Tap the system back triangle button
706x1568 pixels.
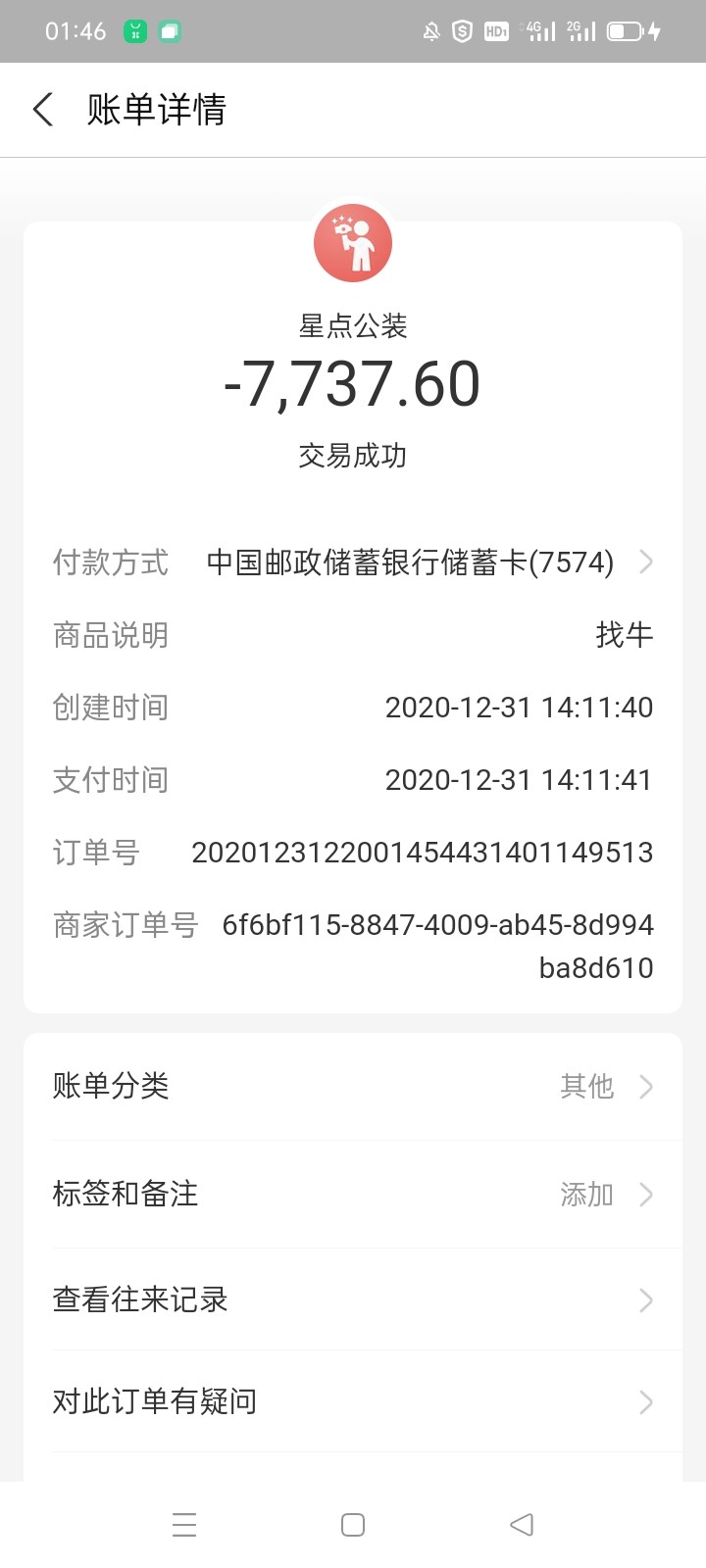(522, 1525)
